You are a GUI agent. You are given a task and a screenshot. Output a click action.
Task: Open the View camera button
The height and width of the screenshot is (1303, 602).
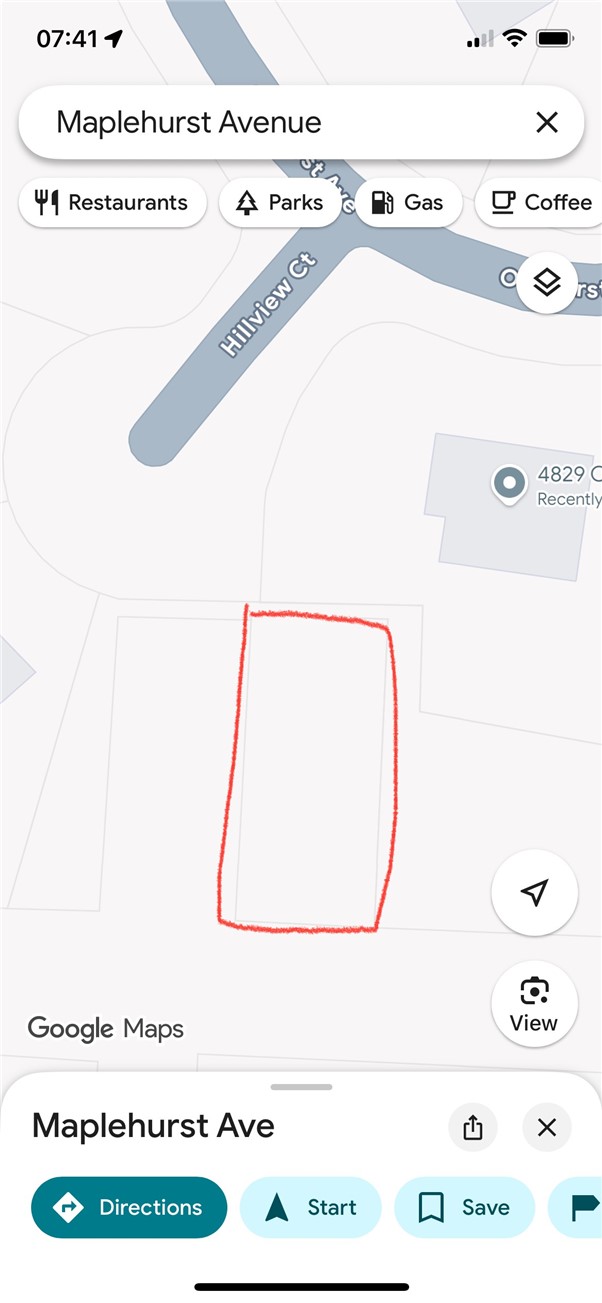click(x=535, y=1004)
